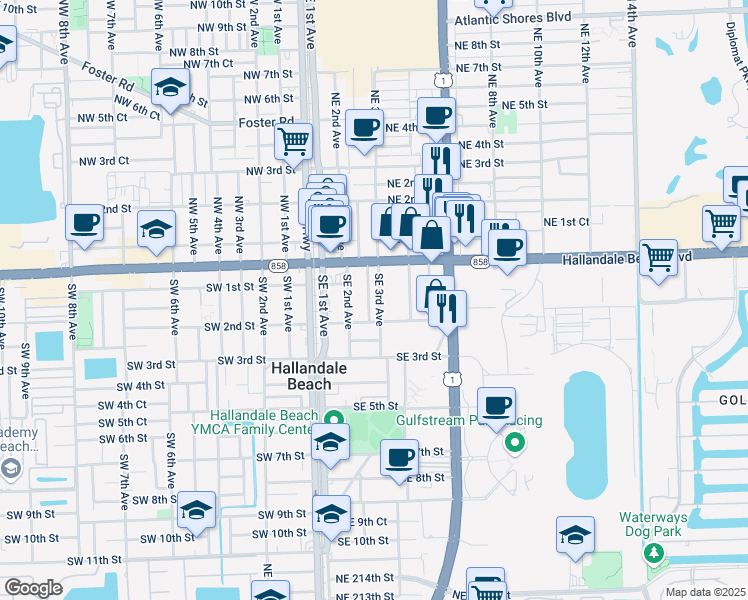
Task: Tap the cafe marker above Gulfstream Park Racing
Action: (496, 406)
